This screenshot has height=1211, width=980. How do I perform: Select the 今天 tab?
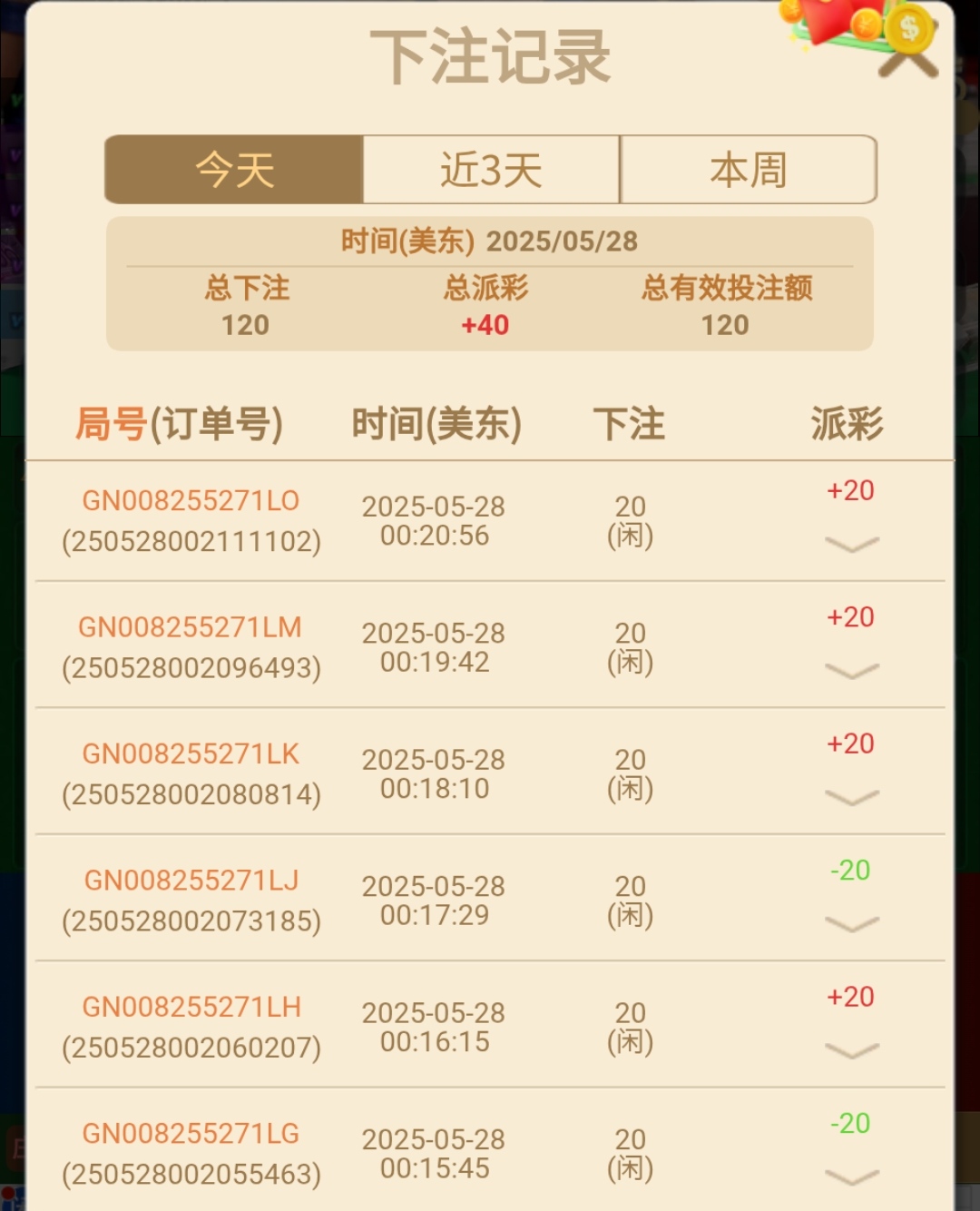pos(234,170)
